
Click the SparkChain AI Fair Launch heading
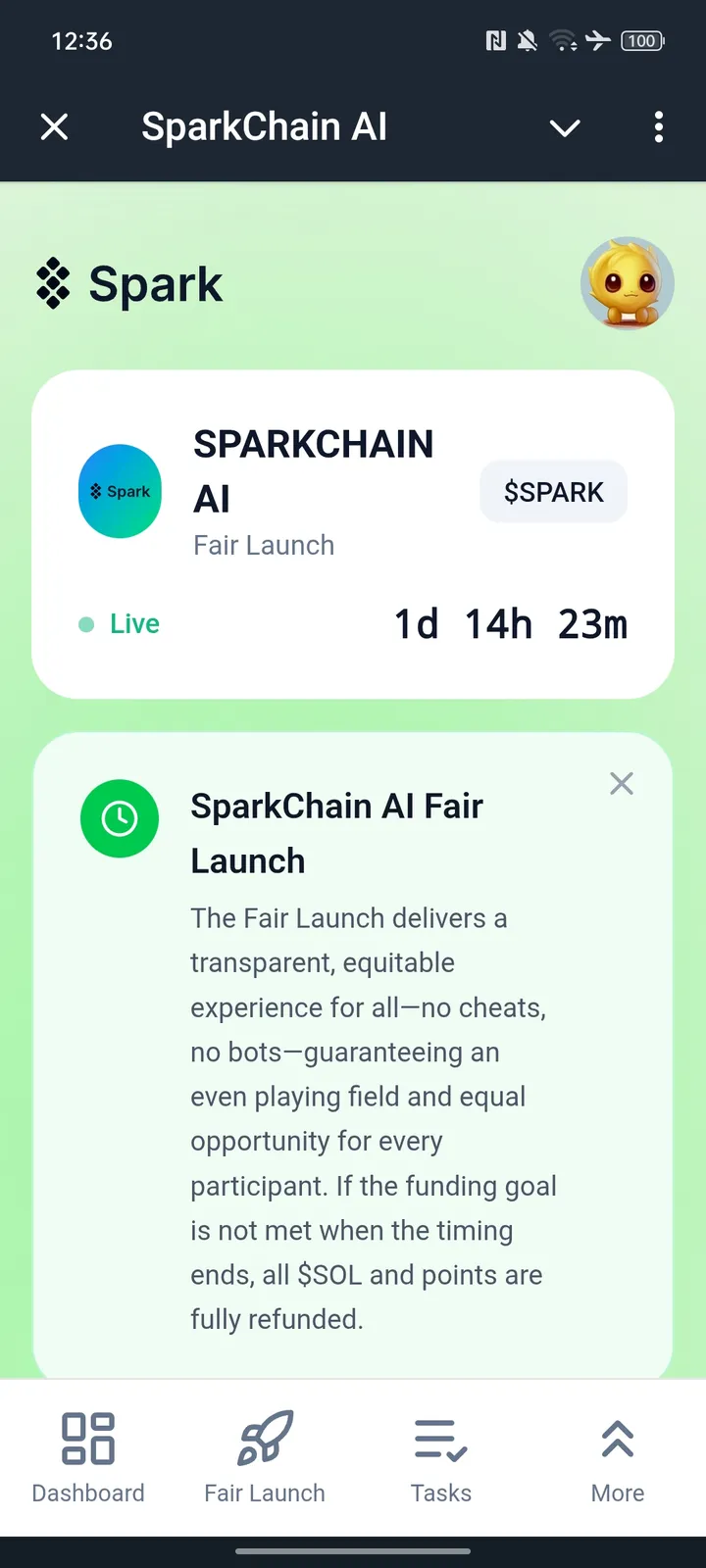point(337,832)
